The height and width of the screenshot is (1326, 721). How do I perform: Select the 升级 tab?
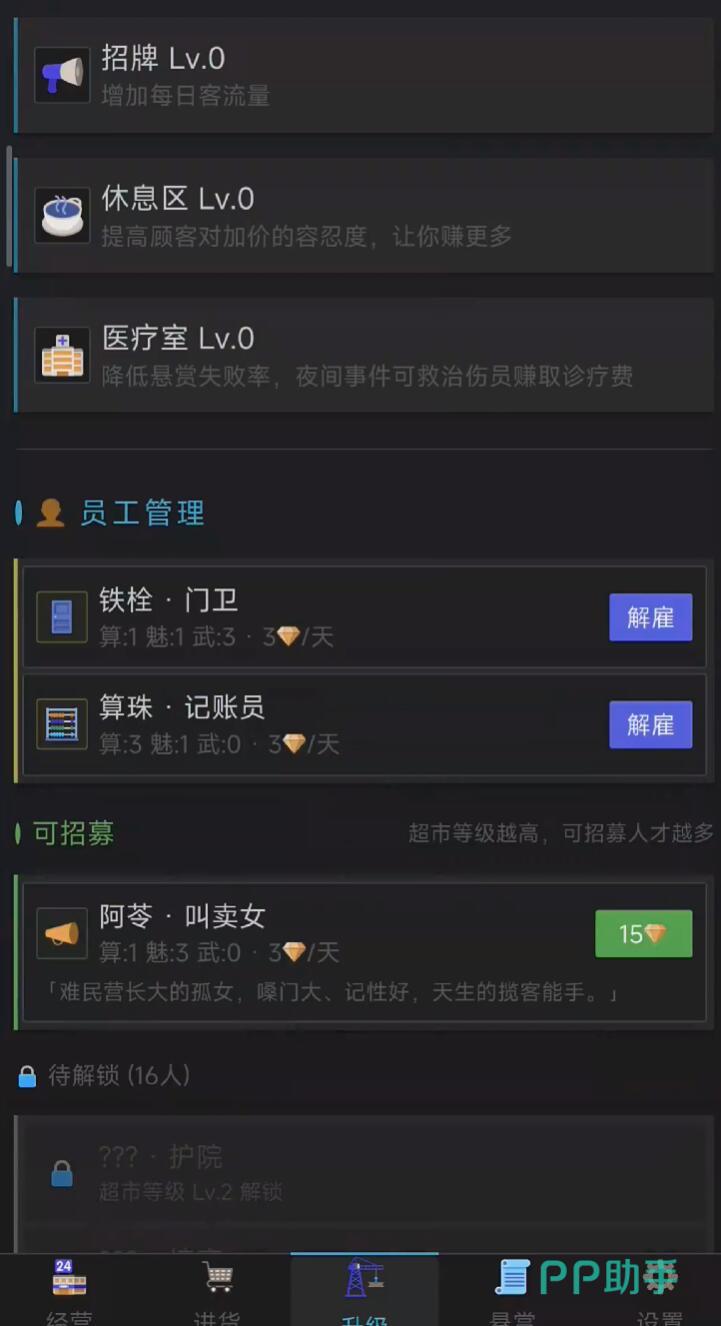364,1290
